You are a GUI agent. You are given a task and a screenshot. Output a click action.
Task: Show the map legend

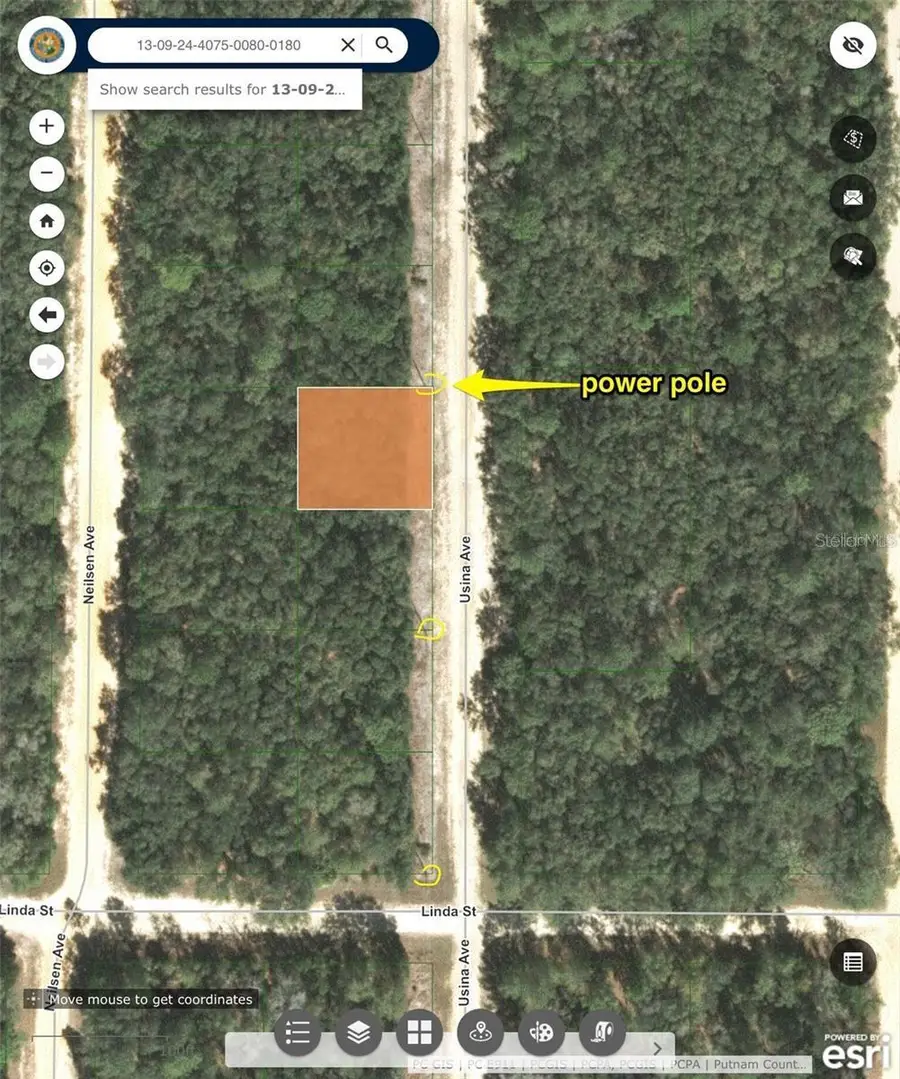coord(297,1033)
